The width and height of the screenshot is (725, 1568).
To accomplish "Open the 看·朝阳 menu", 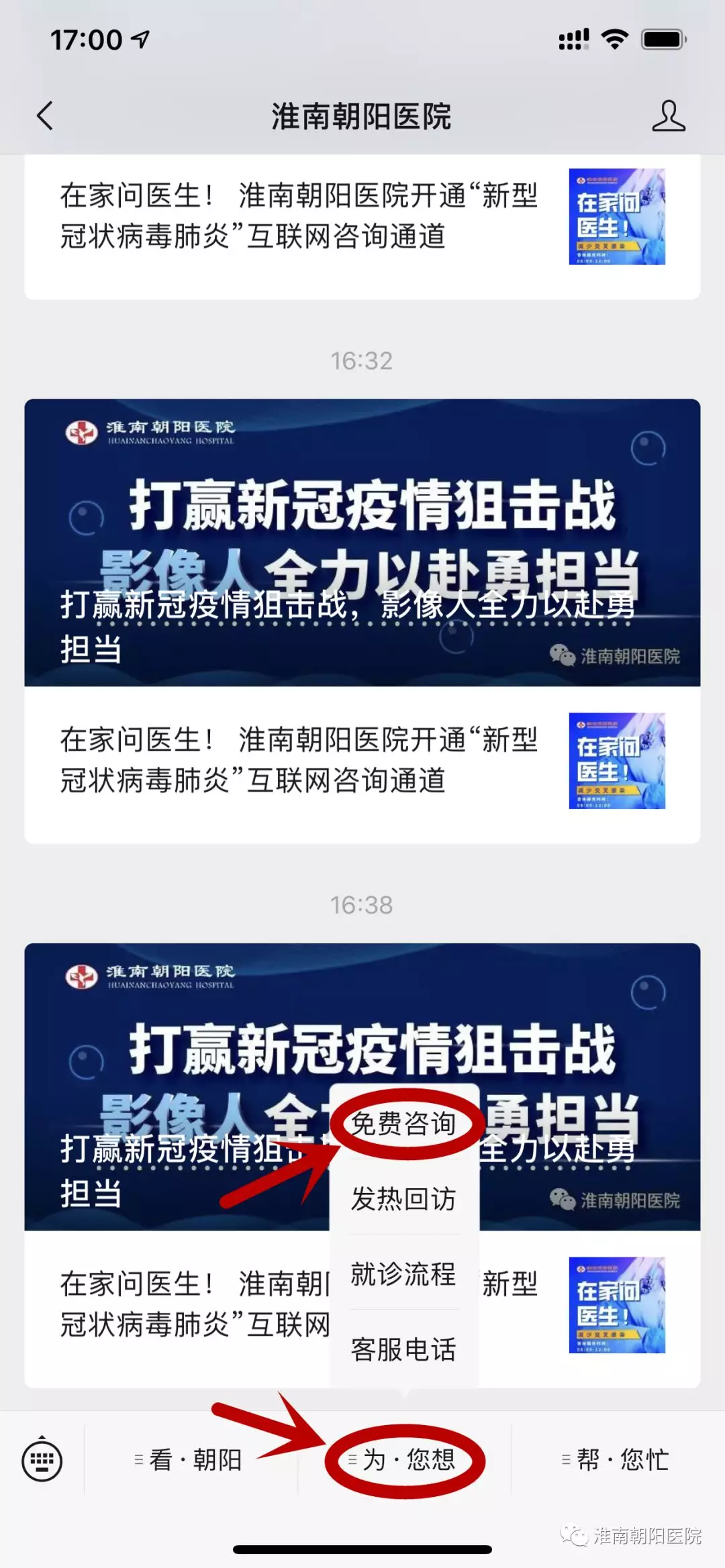I will (190, 1460).
